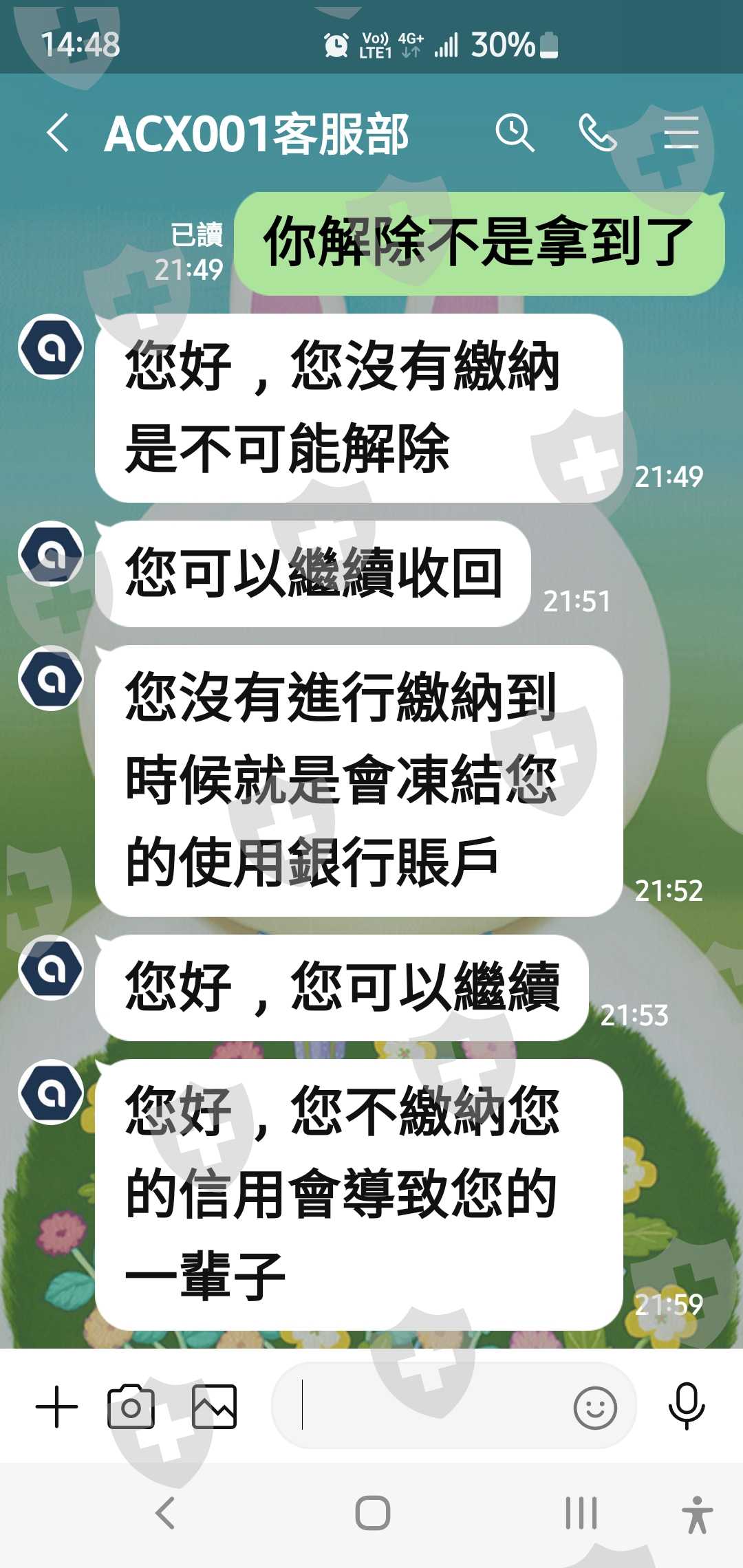Pick an image from gallery
Screen dimensions: 743x1568
214,1406
